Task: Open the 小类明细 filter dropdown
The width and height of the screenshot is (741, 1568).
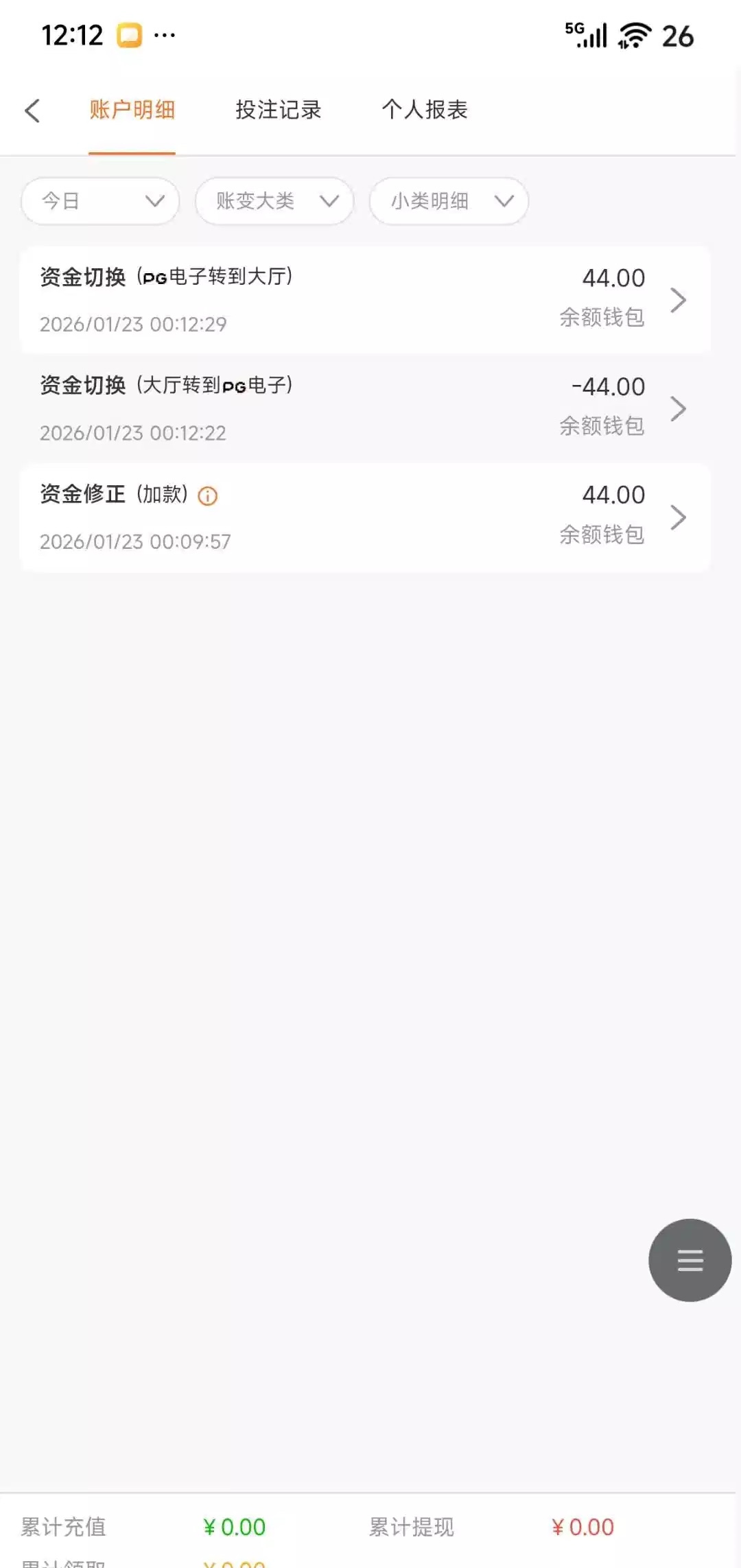Action: (x=449, y=201)
